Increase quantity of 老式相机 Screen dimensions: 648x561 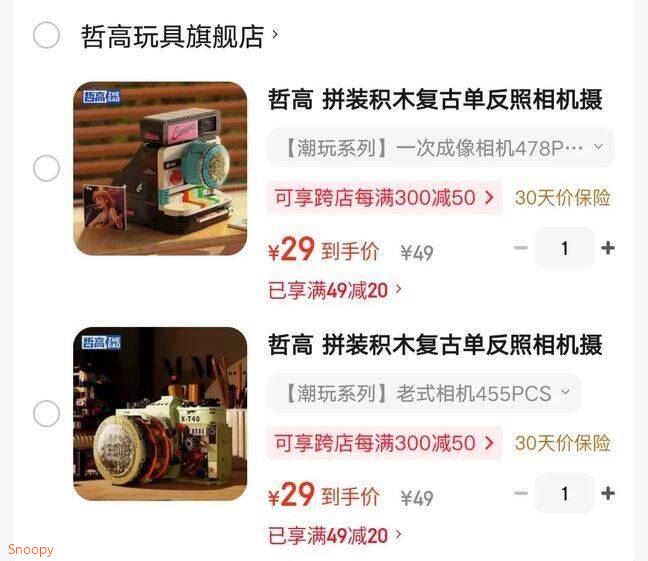point(608,493)
